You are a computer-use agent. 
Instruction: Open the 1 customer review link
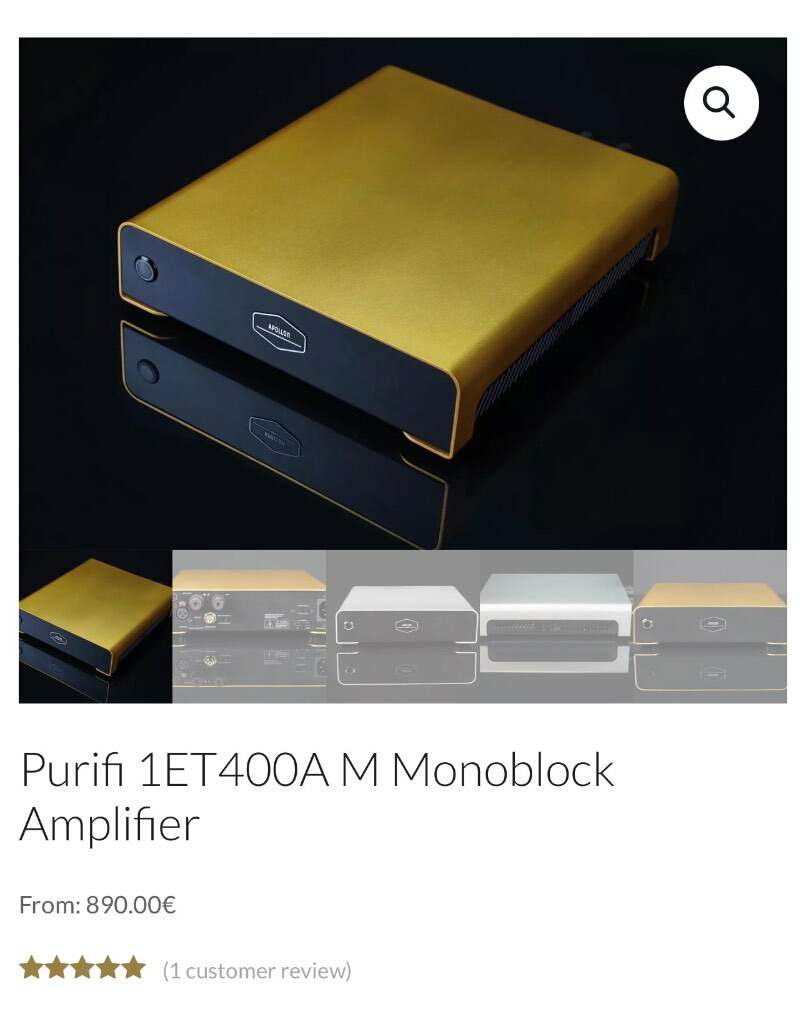tap(257, 970)
